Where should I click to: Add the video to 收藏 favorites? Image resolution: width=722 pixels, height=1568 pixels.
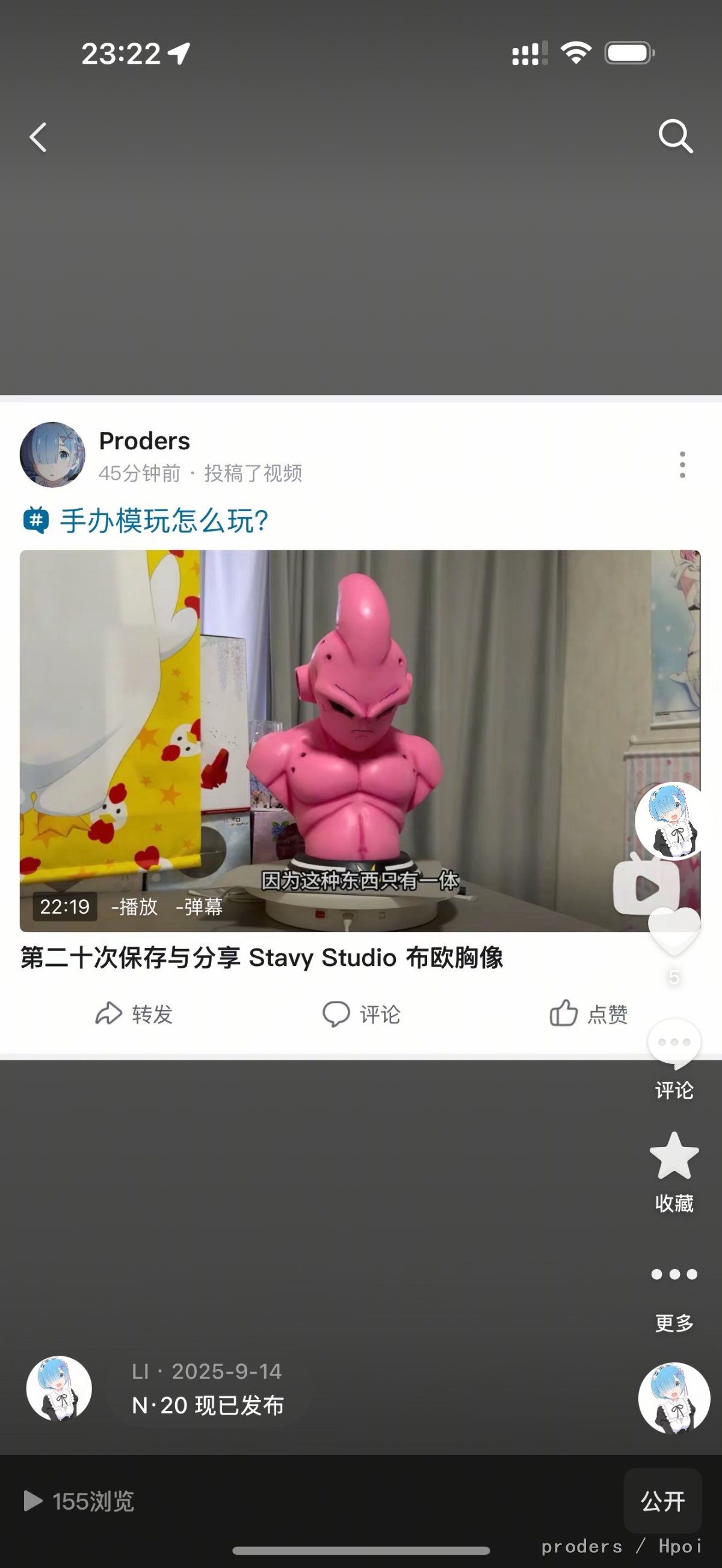point(674,1157)
